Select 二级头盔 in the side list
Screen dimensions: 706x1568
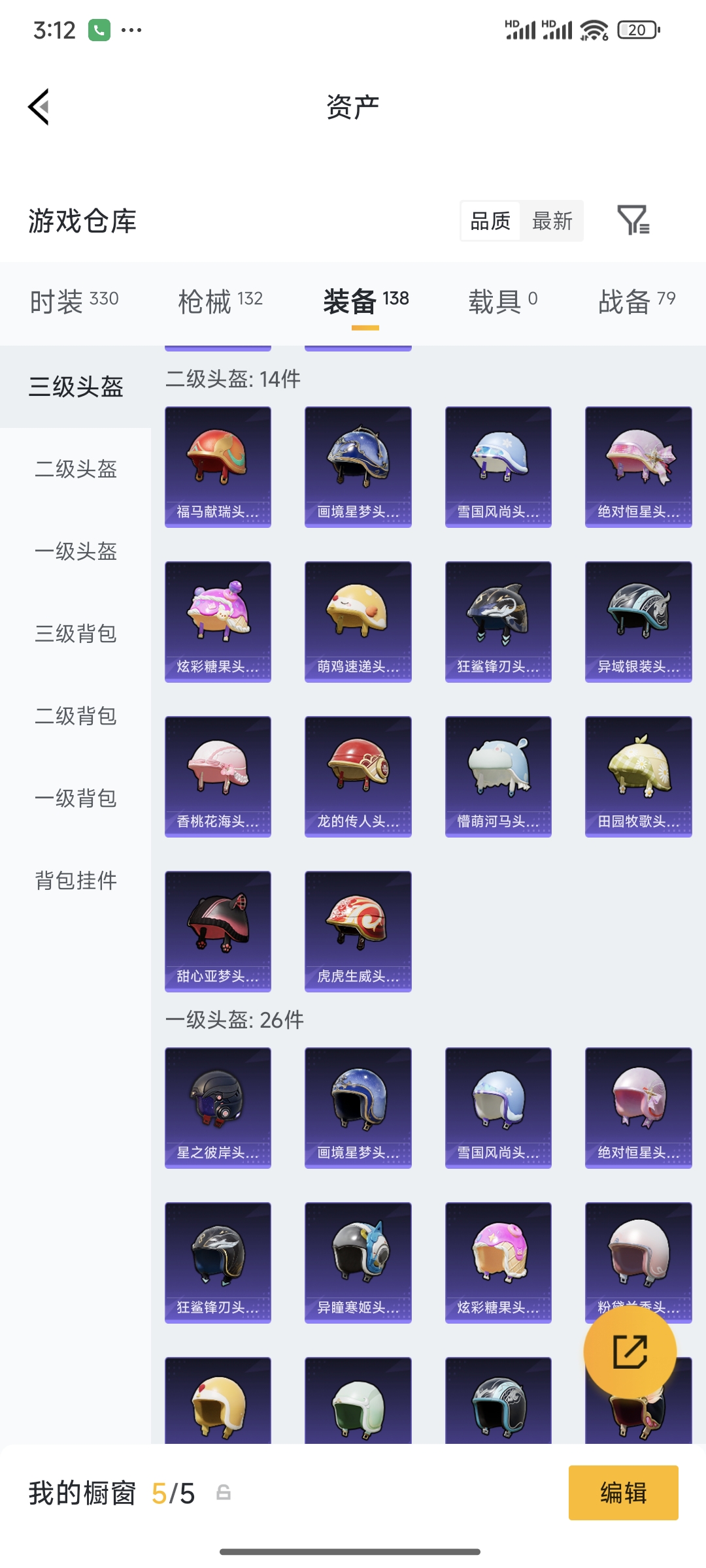76,468
